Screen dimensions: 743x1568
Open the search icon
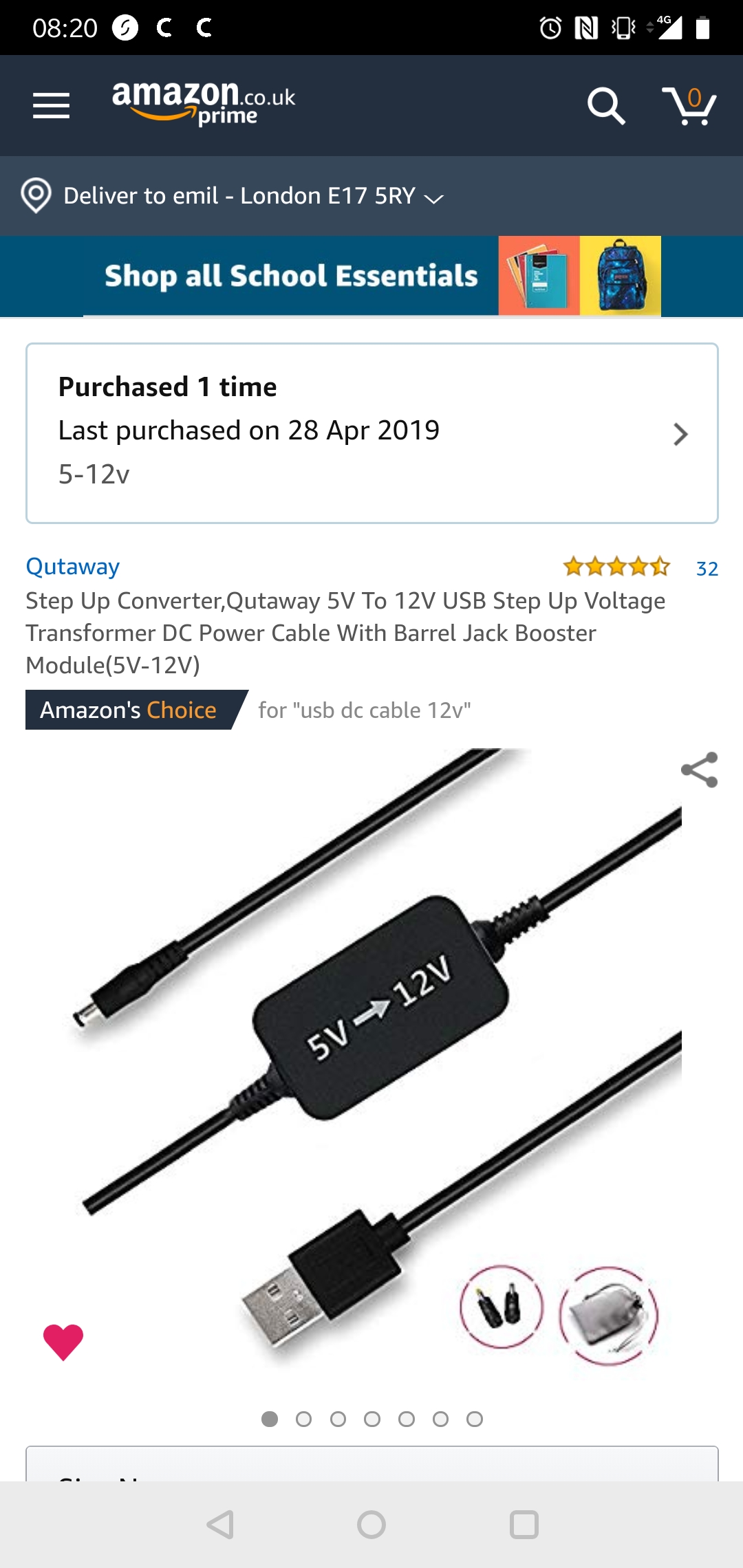(606, 106)
